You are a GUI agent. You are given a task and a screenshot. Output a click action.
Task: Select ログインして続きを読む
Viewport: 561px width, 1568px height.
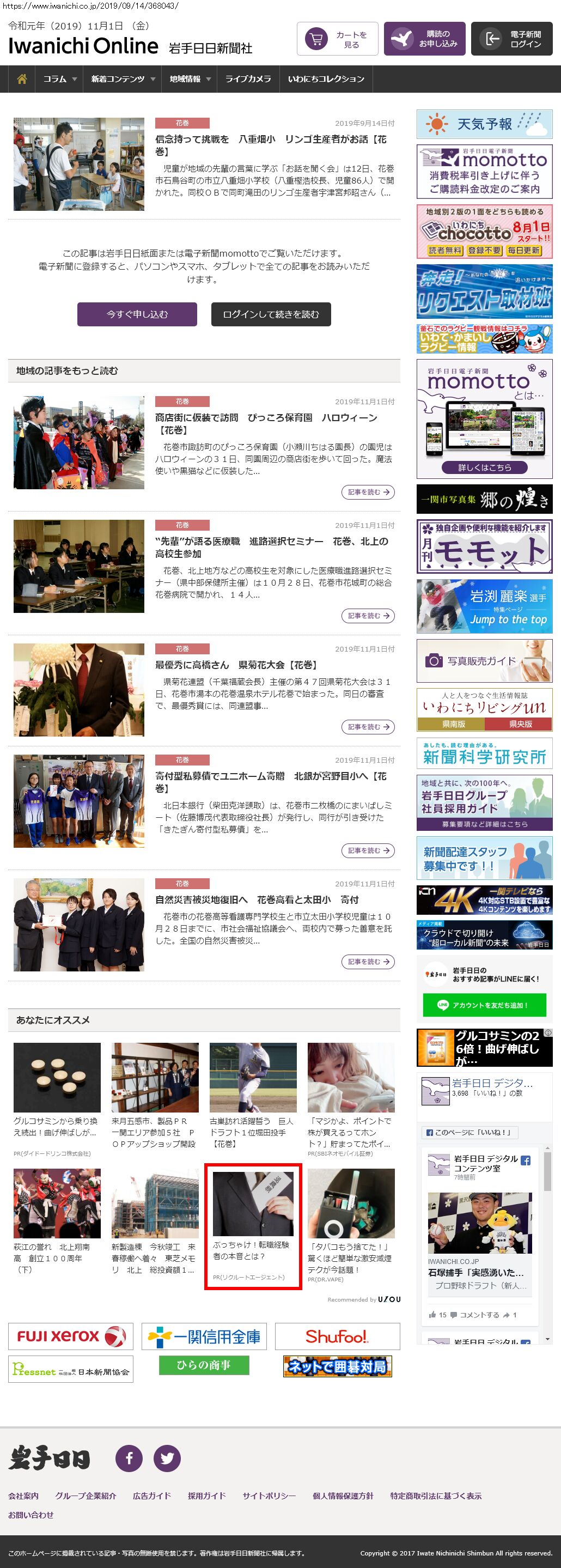pos(271,314)
